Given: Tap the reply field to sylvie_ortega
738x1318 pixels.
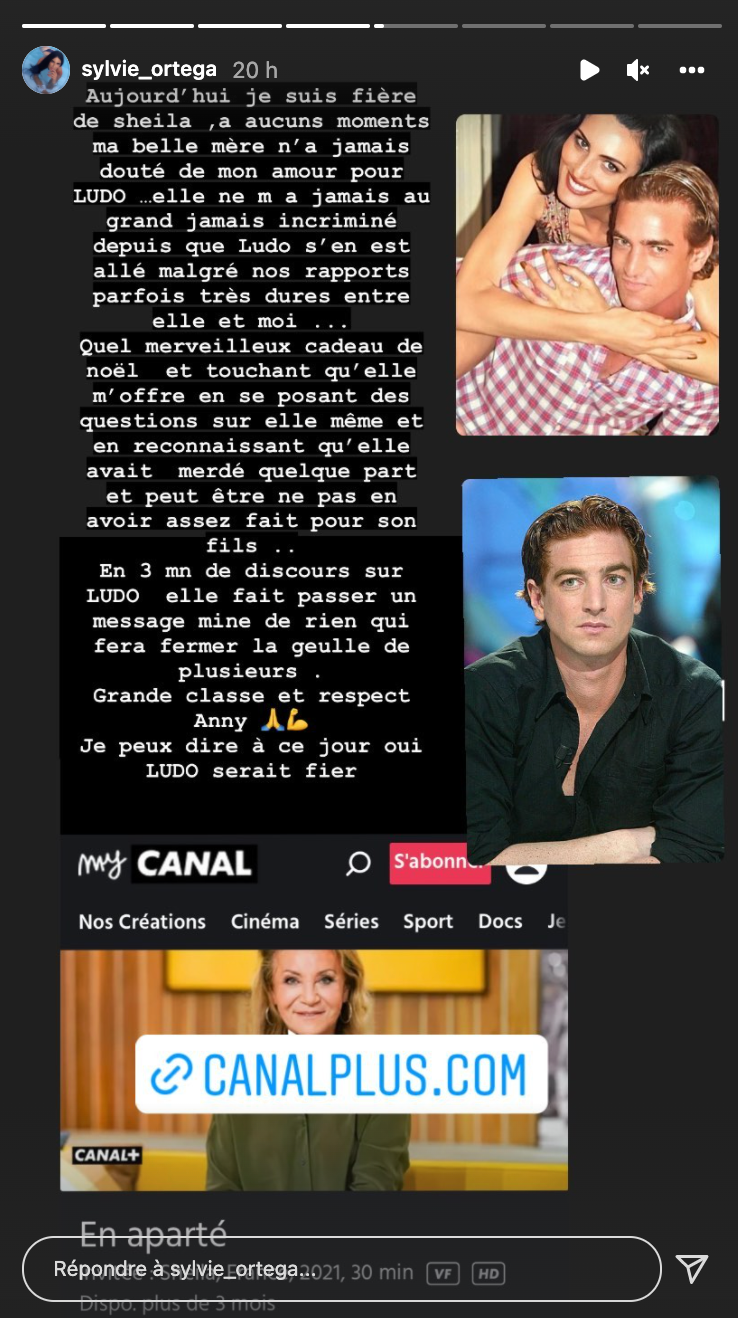Looking at the screenshot, I should (x=340, y=1269).
